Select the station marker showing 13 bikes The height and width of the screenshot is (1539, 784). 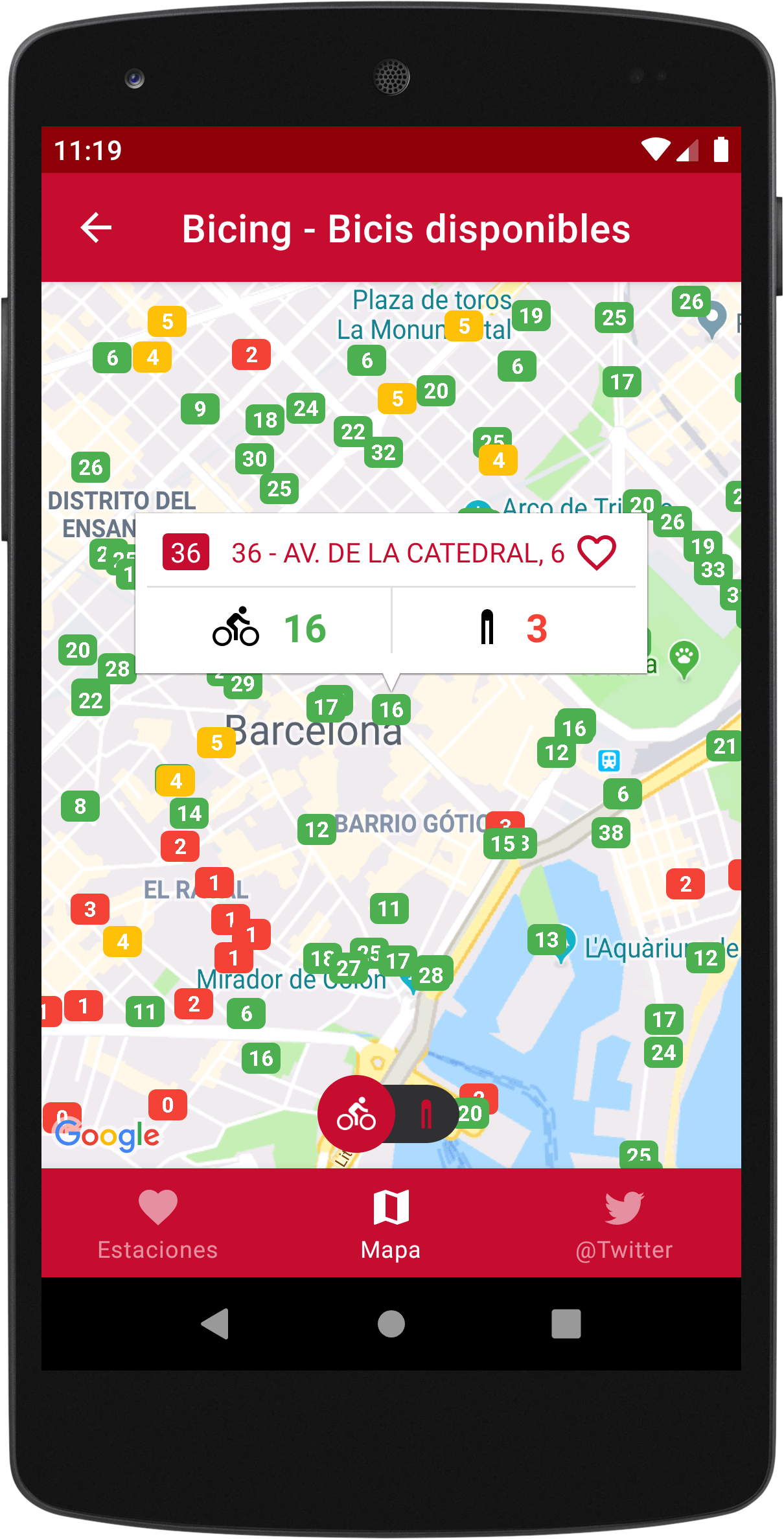[547, 940]
